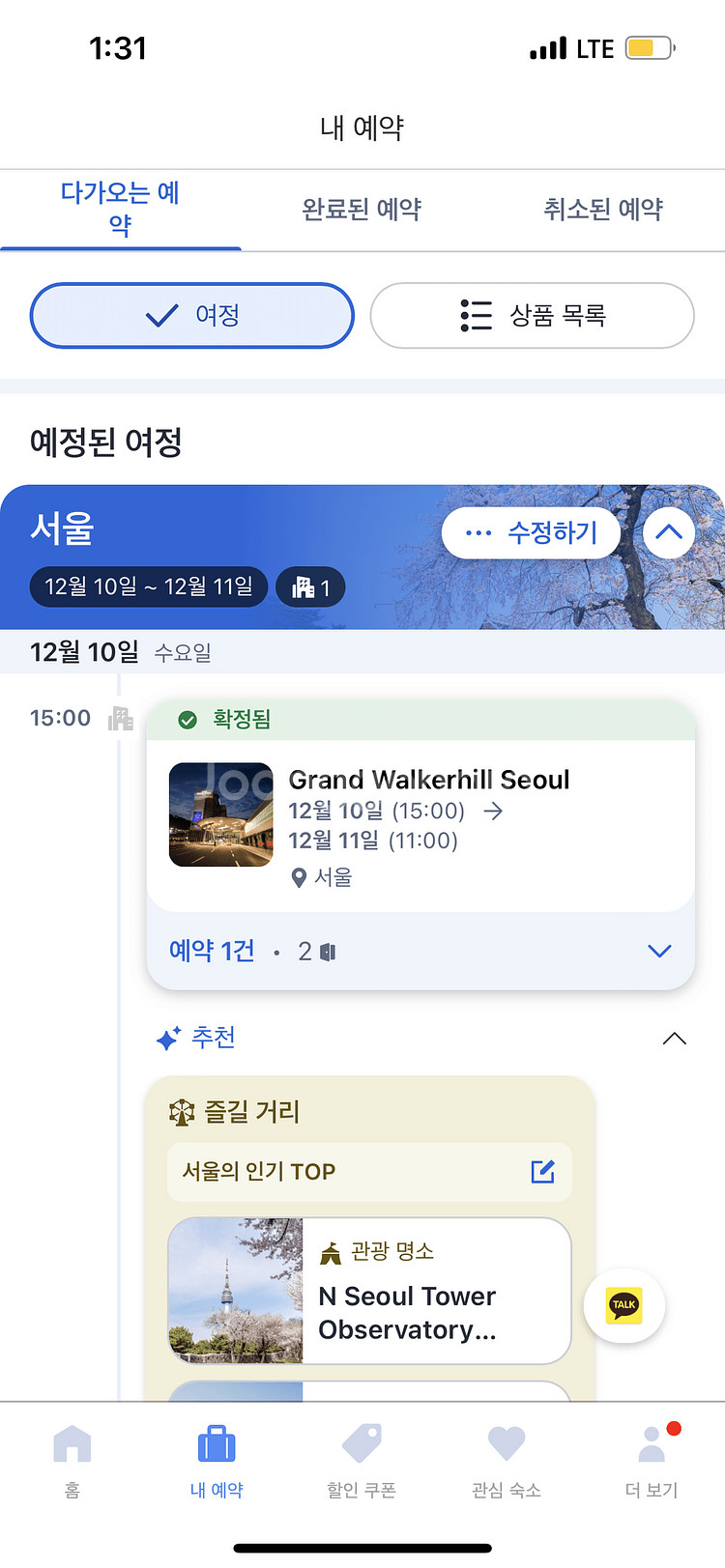This screenshot has height=1568, width=725.
Task: Collapse the 서울 trip header
Action: point(669,532)
